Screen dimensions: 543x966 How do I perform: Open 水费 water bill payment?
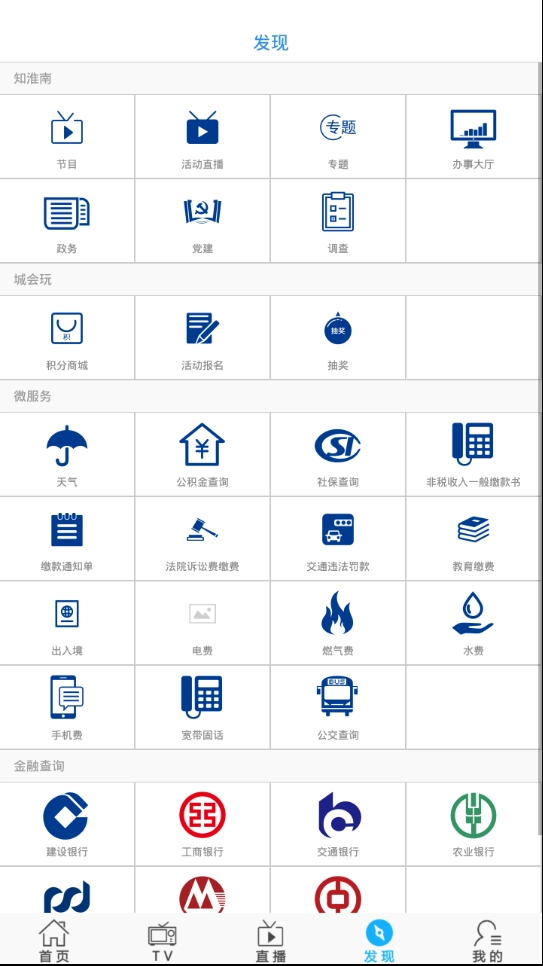(473, 623)
